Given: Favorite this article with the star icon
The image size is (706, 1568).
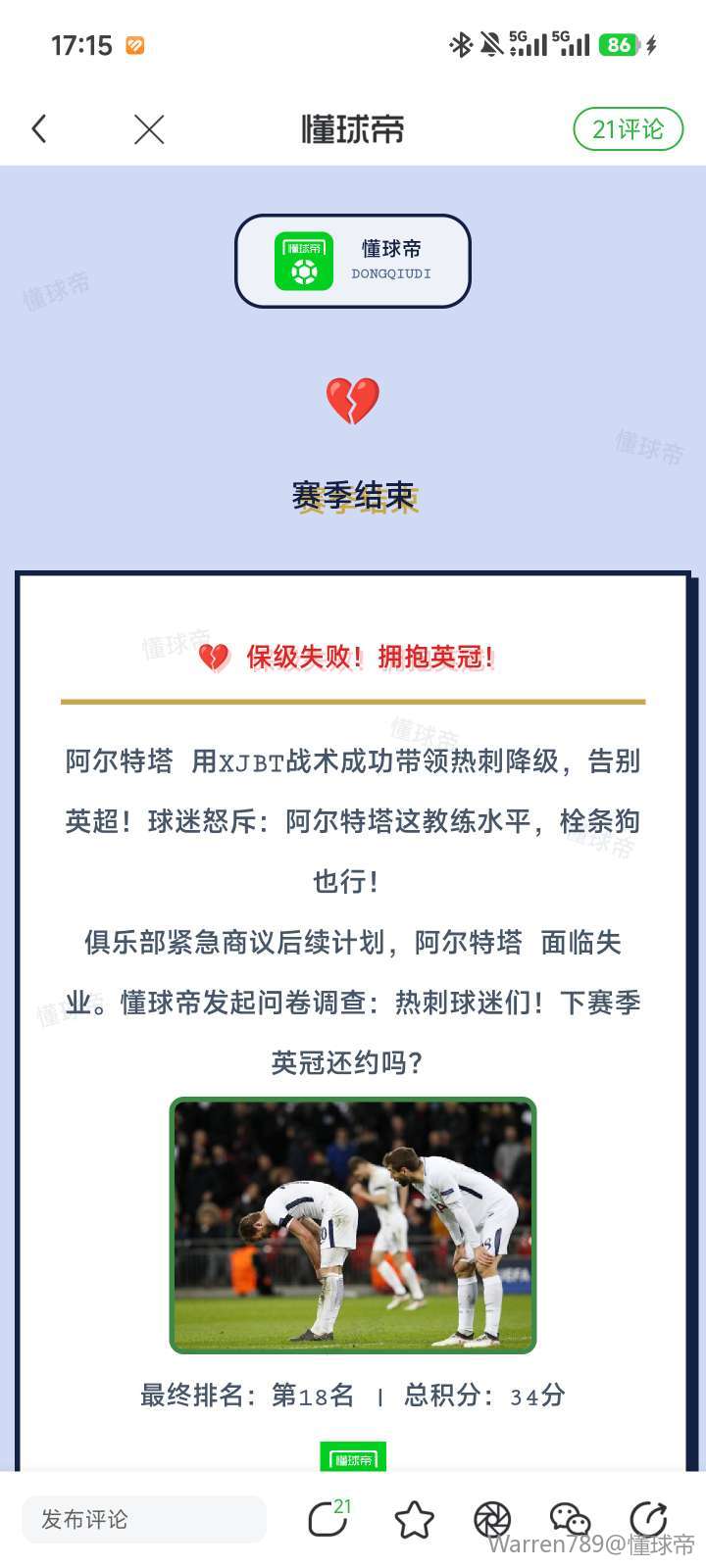Looking at the screenshot, I should 414,1520.
